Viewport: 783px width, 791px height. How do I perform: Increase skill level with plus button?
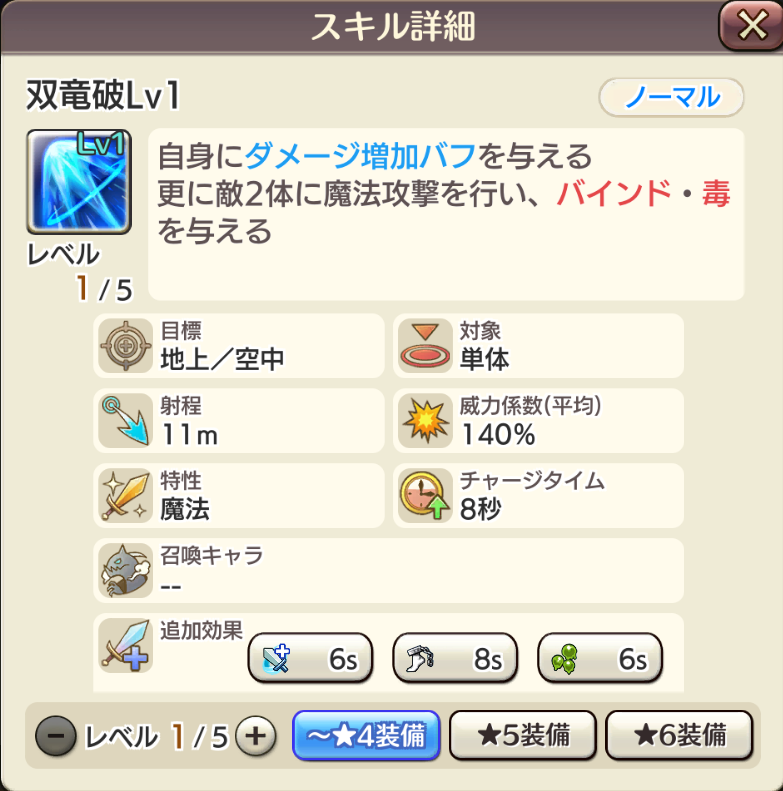(x=256, y=737)
